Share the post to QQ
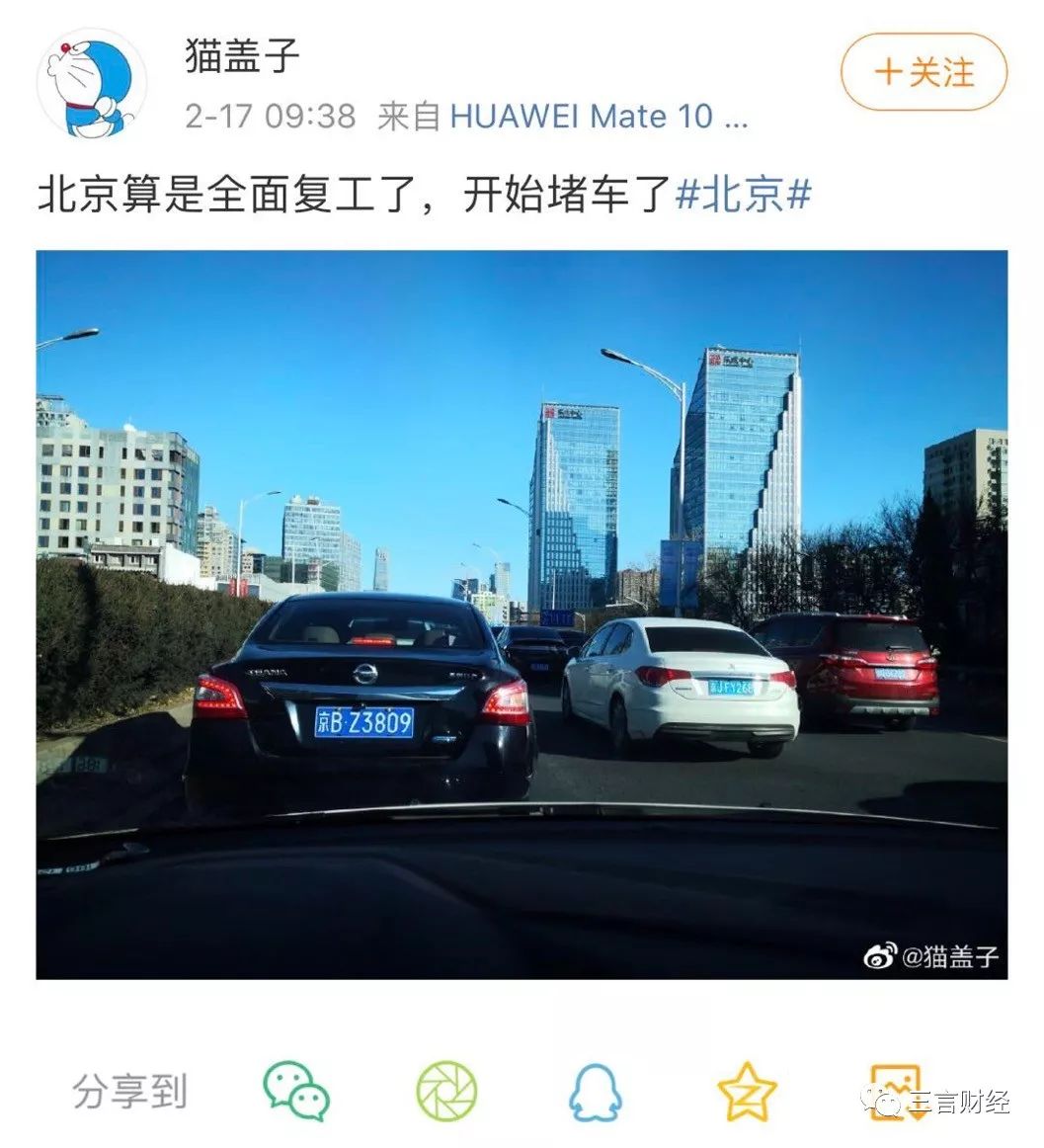1044x1148 pixels. point(595,1091)
